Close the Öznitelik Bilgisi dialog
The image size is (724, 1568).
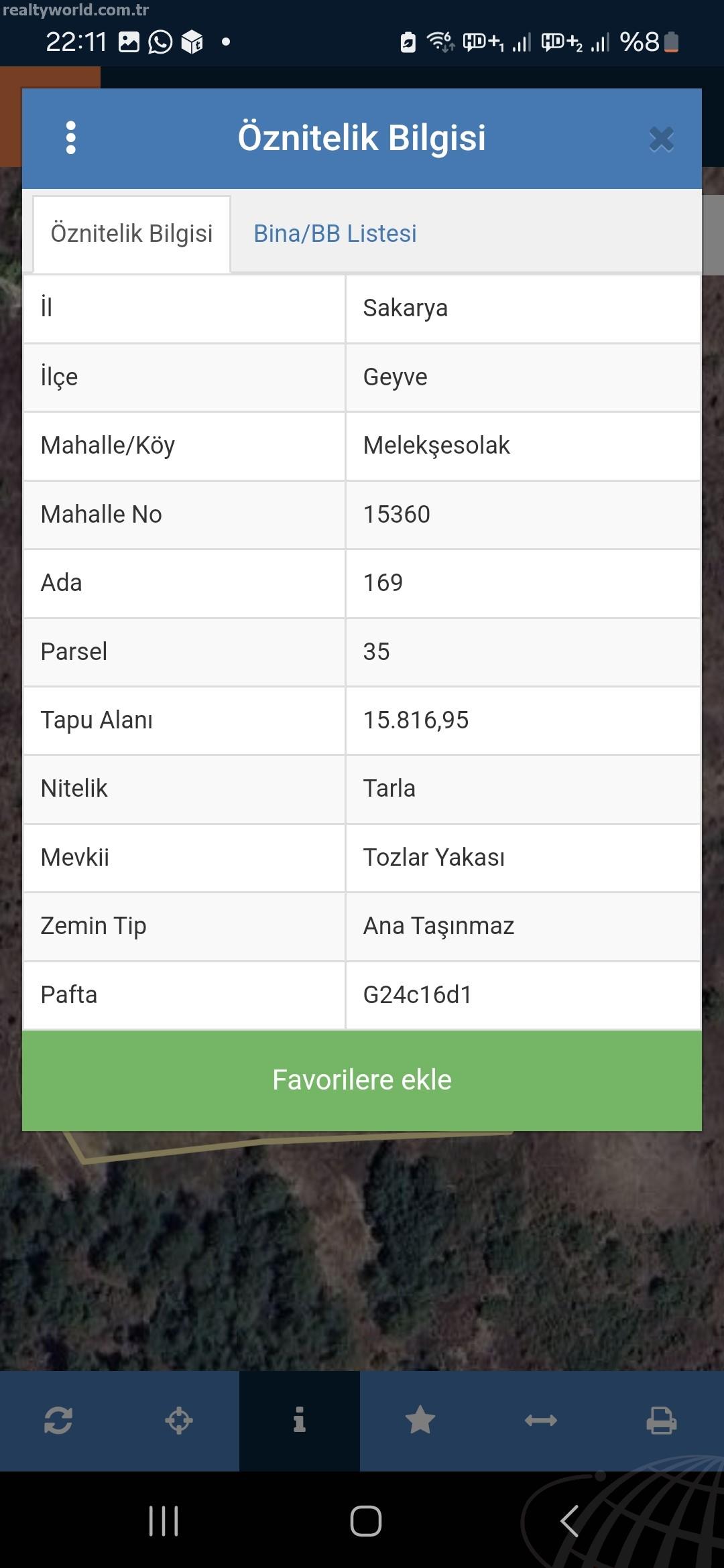661,139
